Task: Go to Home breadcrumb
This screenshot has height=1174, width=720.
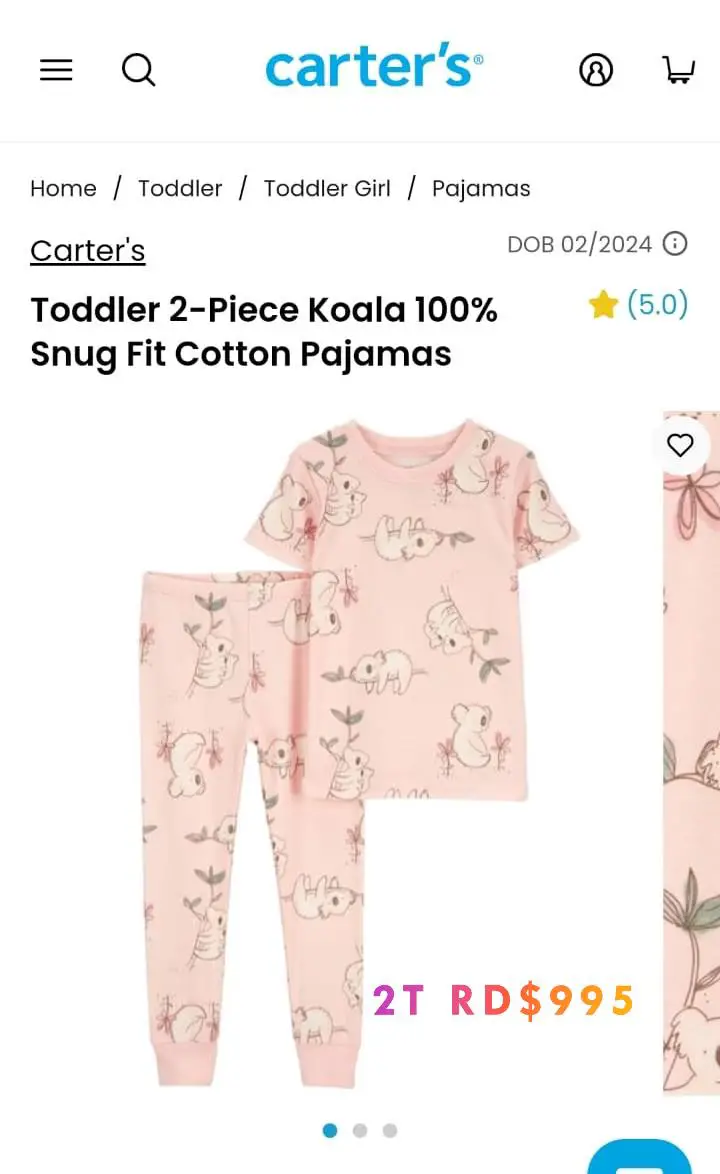Action: [63, 188]
